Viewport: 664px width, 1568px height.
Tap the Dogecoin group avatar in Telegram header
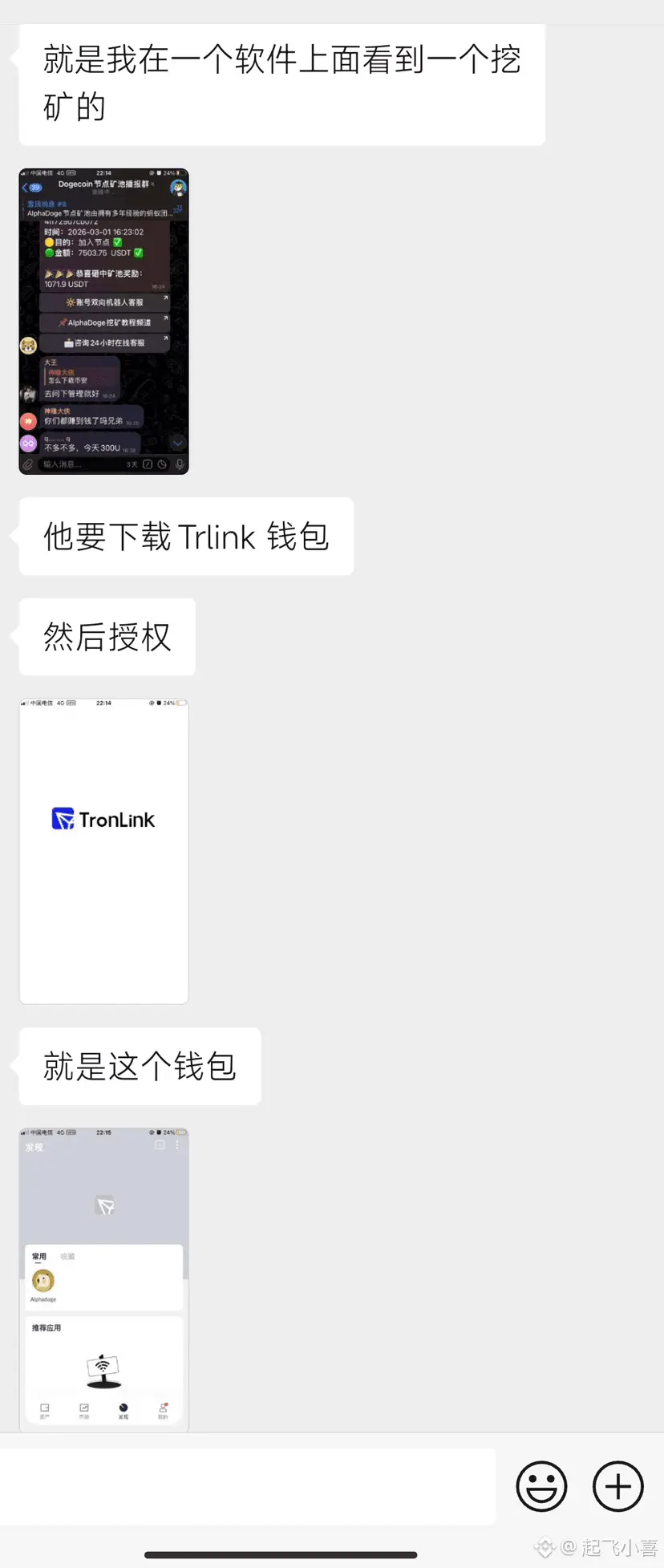[x=178, y=187]
